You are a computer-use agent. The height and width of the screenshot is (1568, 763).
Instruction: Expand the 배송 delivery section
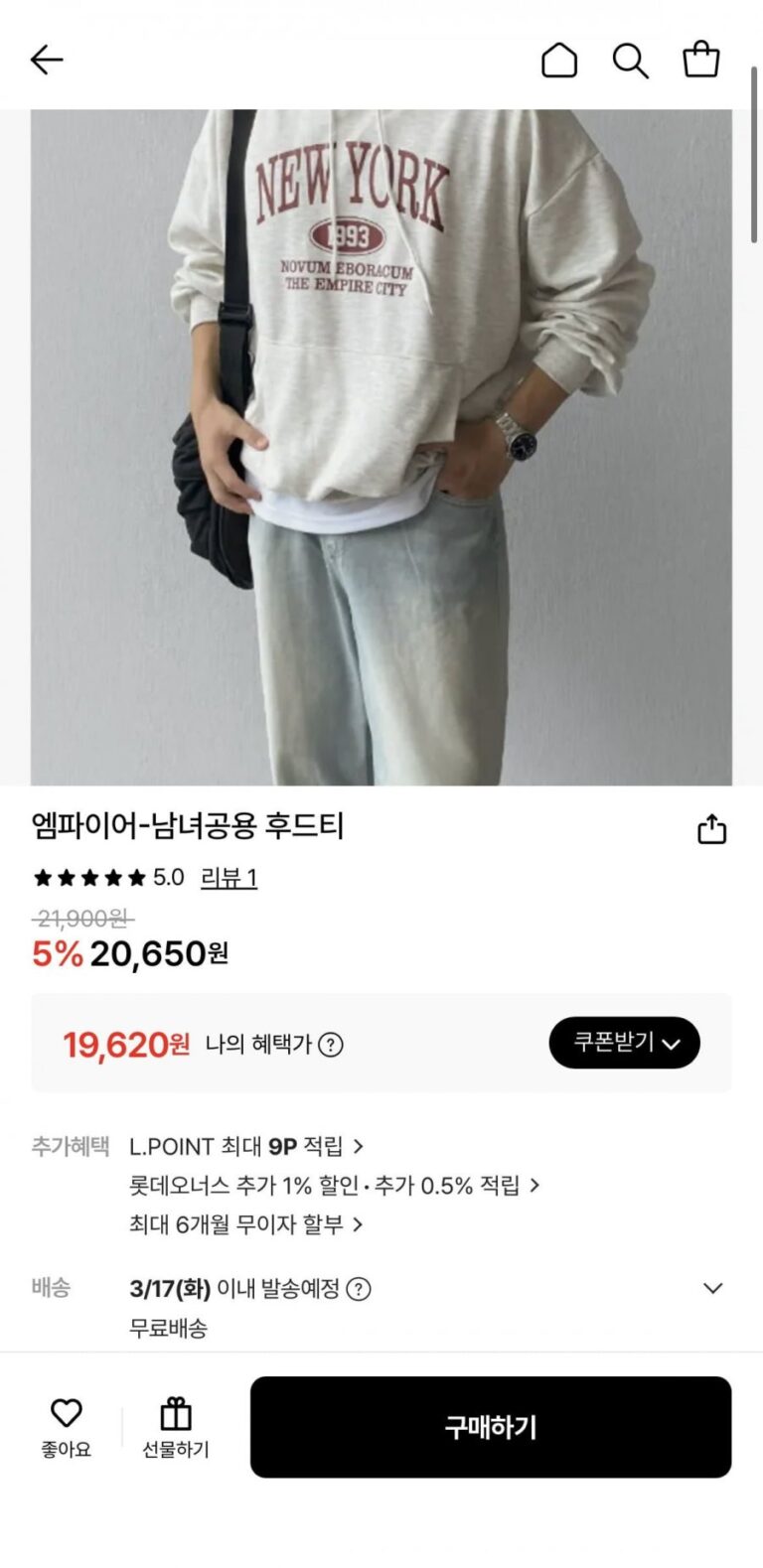coord(712,1289)
